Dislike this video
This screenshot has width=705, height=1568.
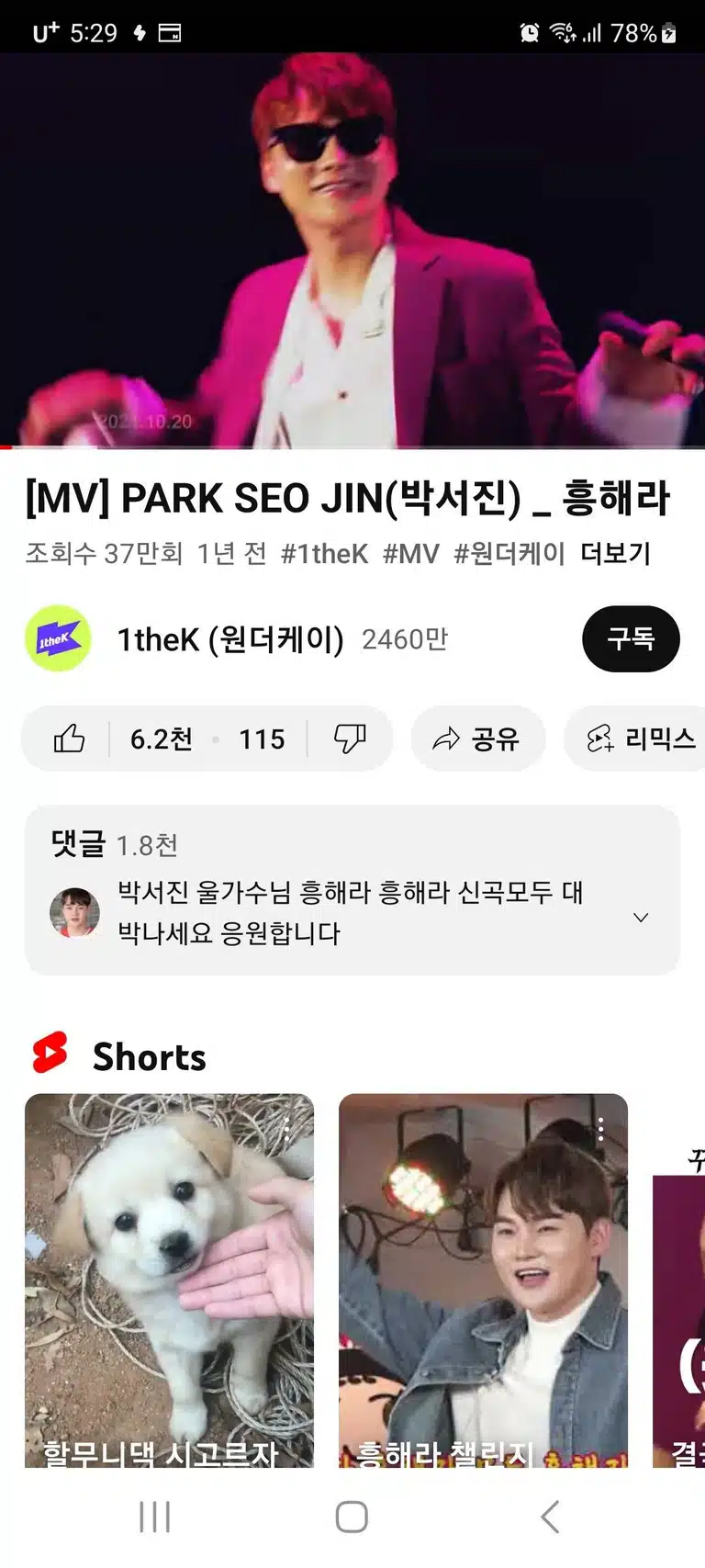click(350, 739)
